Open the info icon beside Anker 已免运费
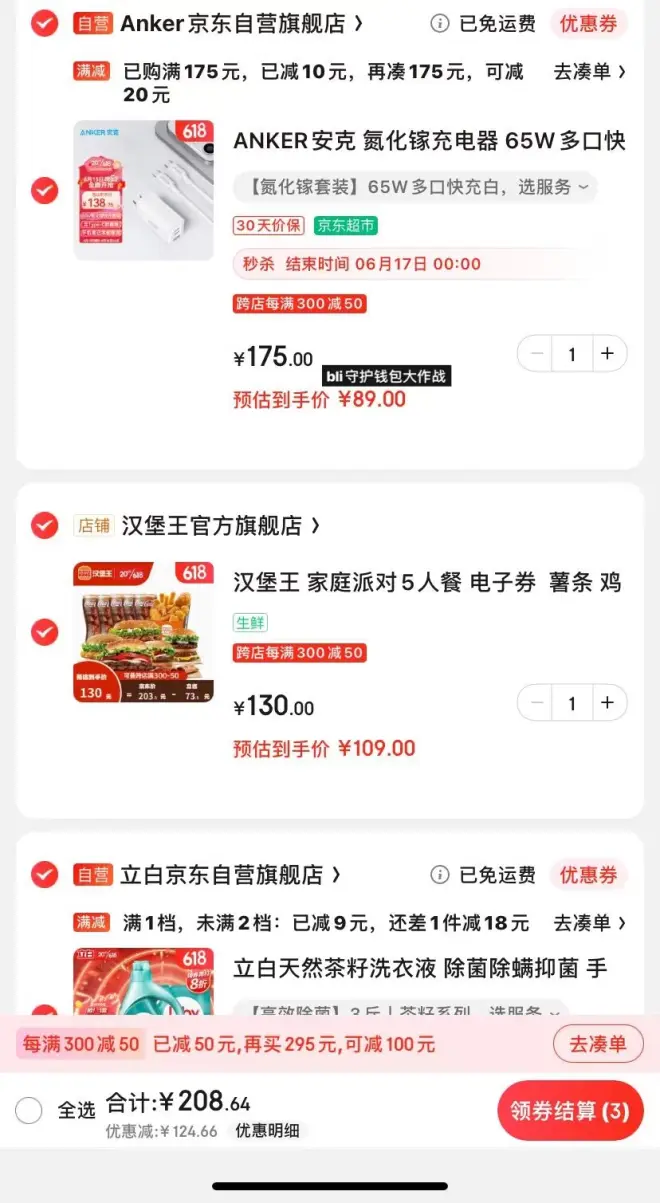Viewport: 660px width, 1203px height. point(440,23)
